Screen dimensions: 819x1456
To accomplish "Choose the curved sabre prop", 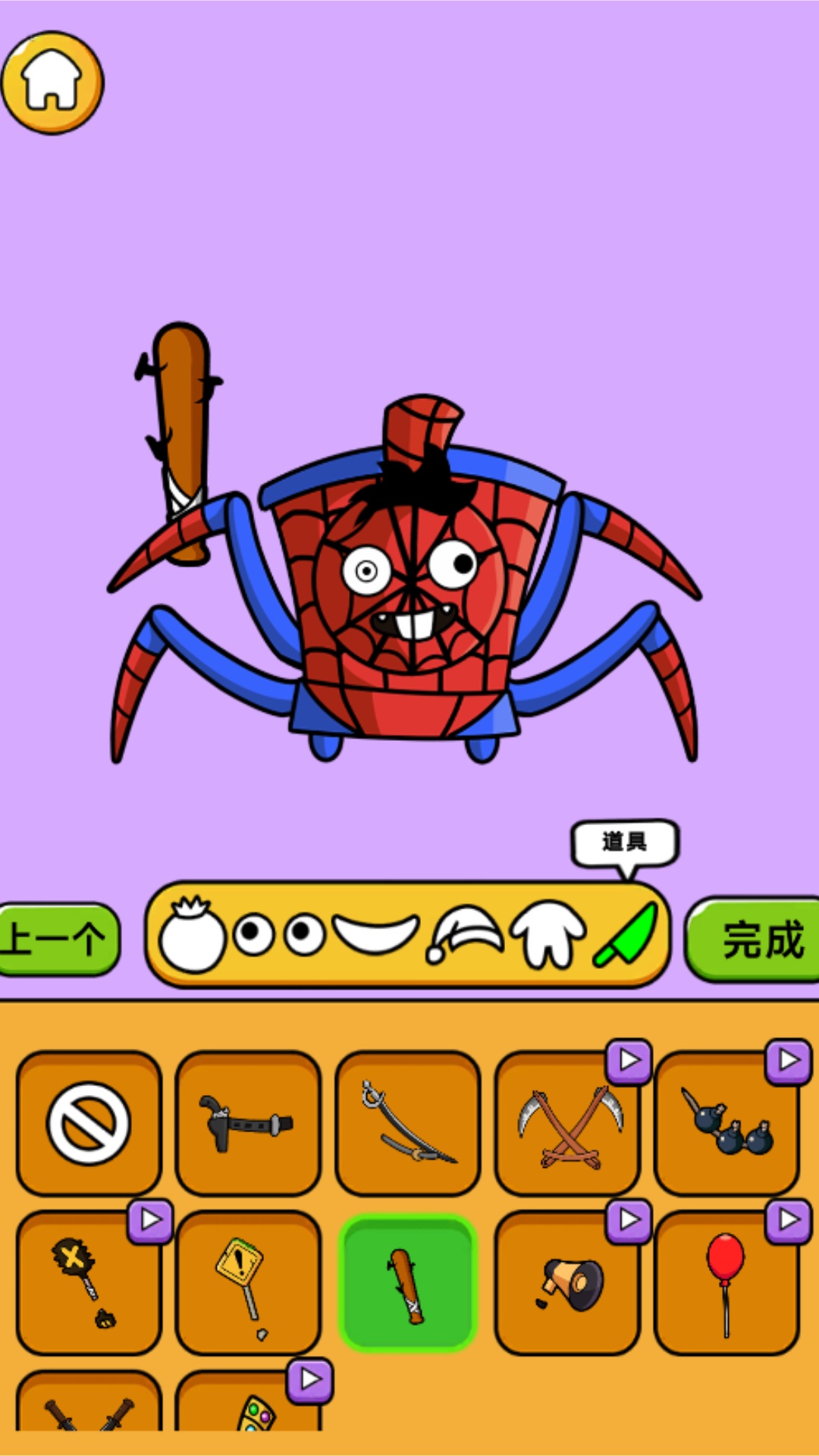I will [407, 1123].
